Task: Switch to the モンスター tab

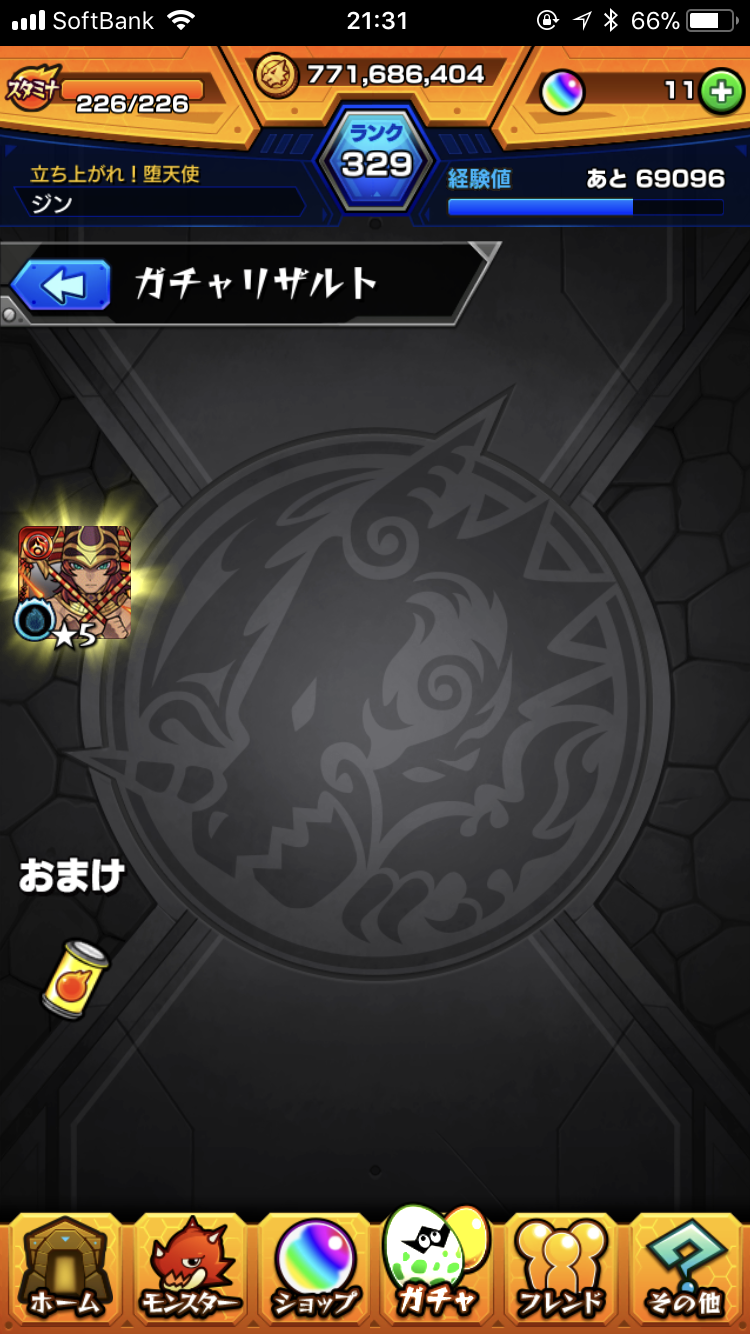Action: click(189, 1267)
